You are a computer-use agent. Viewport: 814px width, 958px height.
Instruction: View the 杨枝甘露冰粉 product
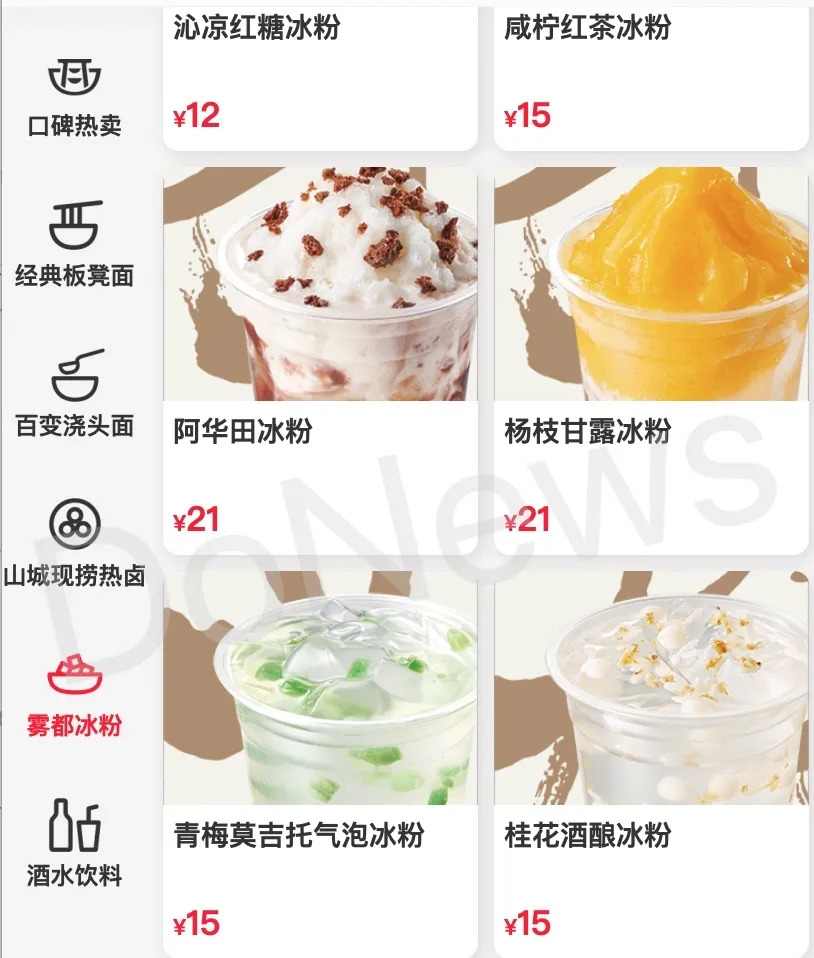click(x=650, y=360)
